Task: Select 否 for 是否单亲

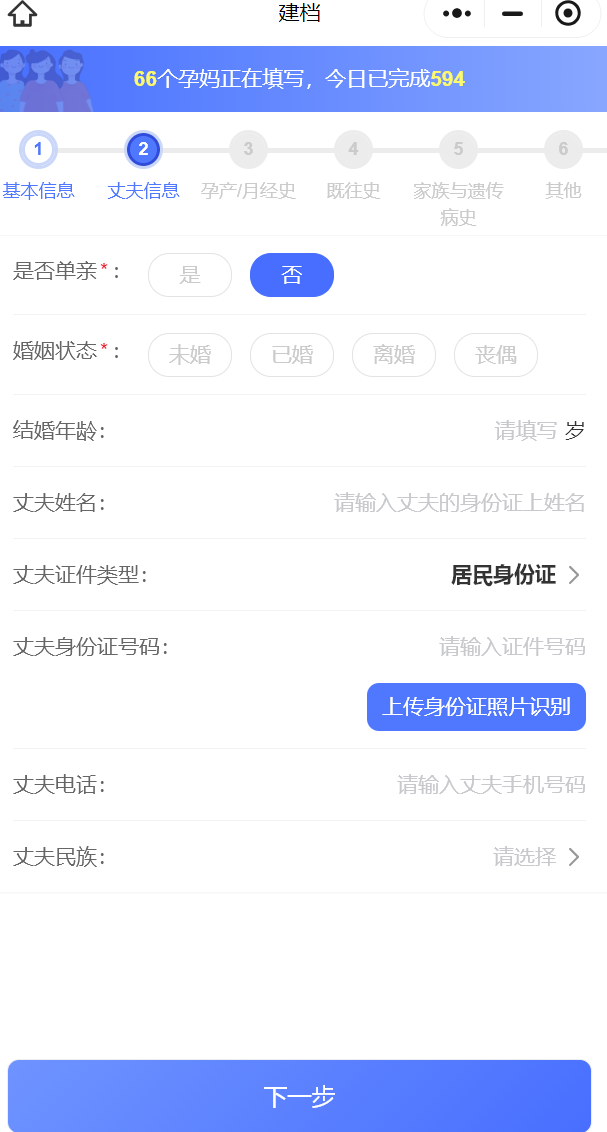Action: click(291, 275)
